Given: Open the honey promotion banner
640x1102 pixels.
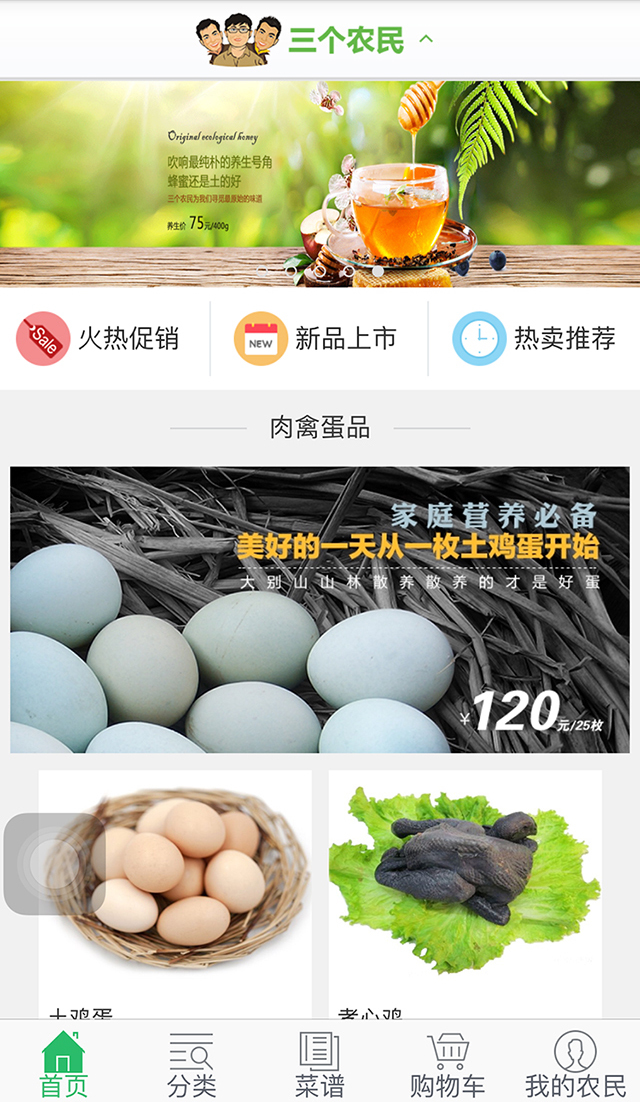Looking at the screenshot, I should 320,183.
